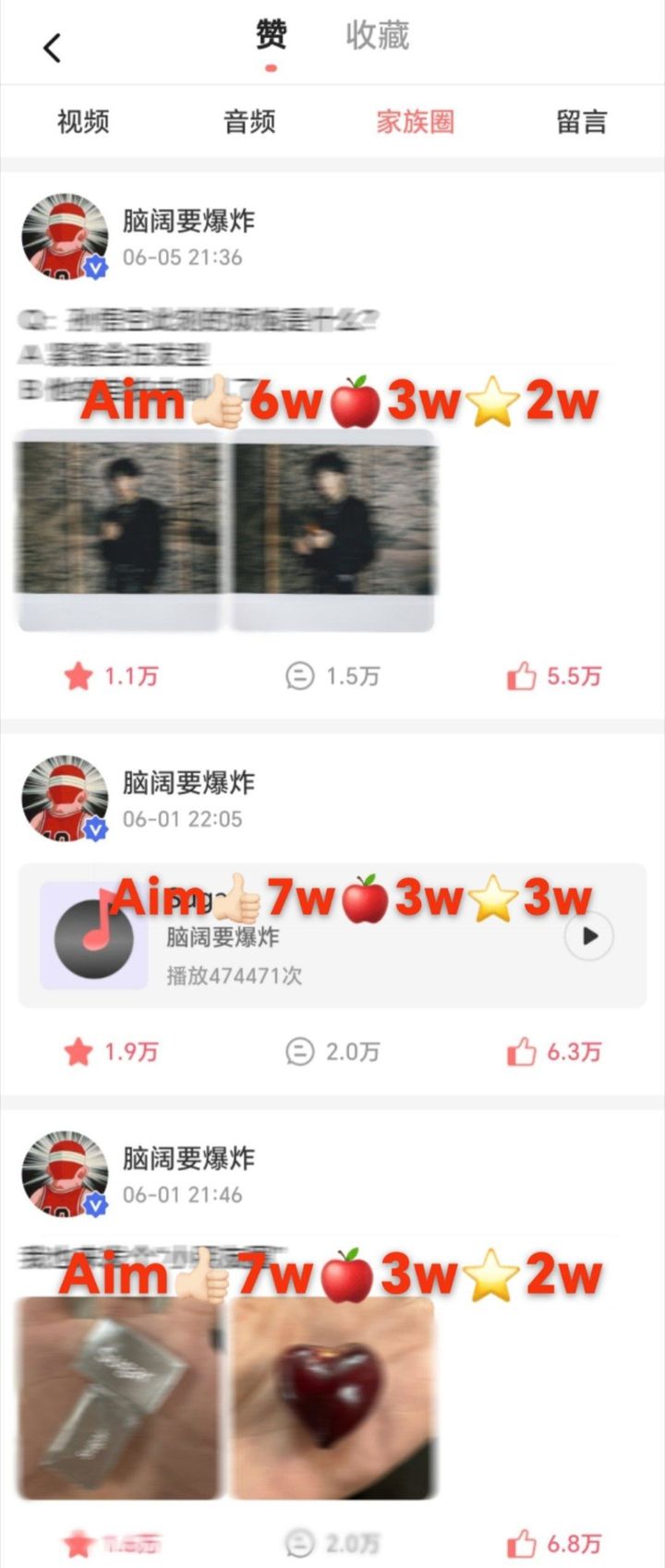Screen dimensions: 665x1568
Task: Open first blurred photo in 06-05 post
Action: [120, 528]
